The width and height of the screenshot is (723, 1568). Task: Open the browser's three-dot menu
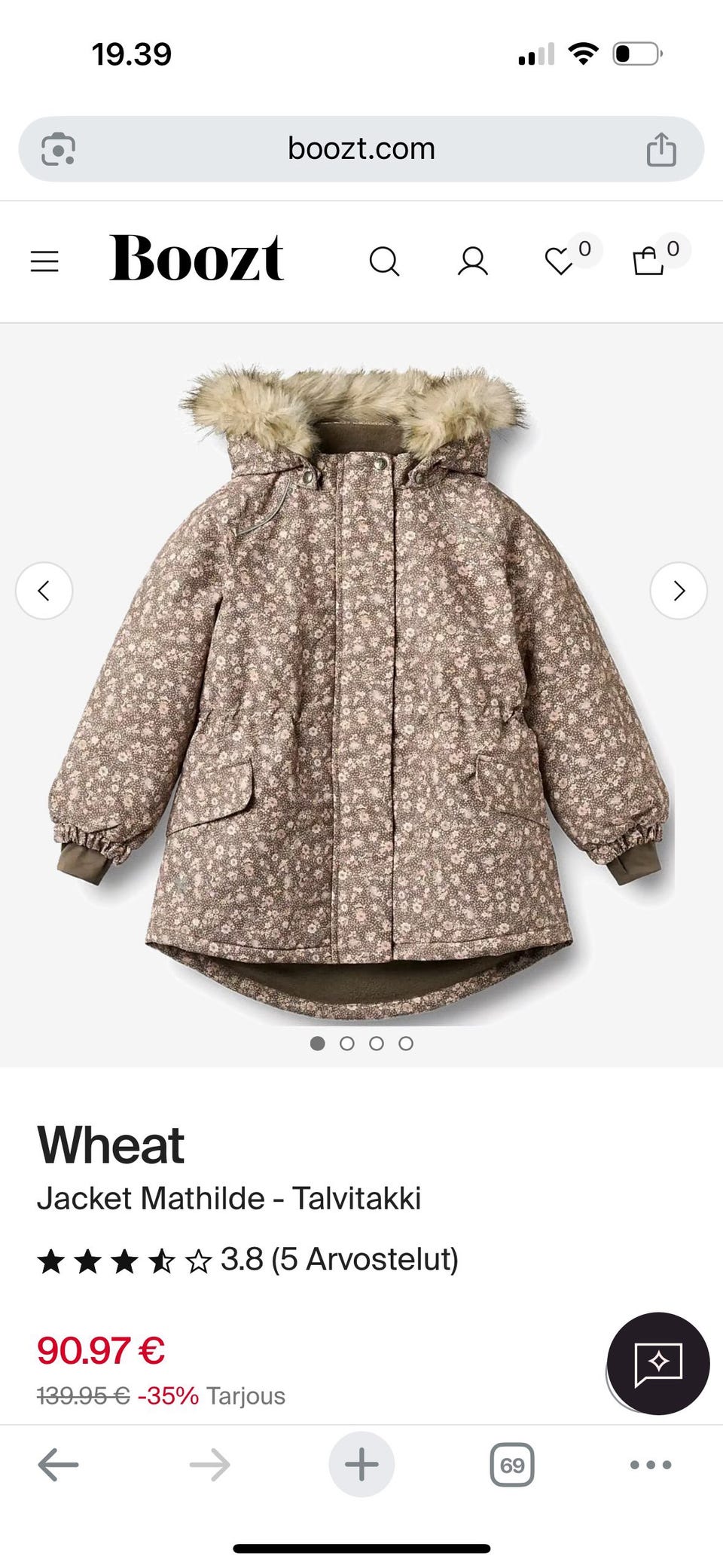click(x=651, y=1465)
